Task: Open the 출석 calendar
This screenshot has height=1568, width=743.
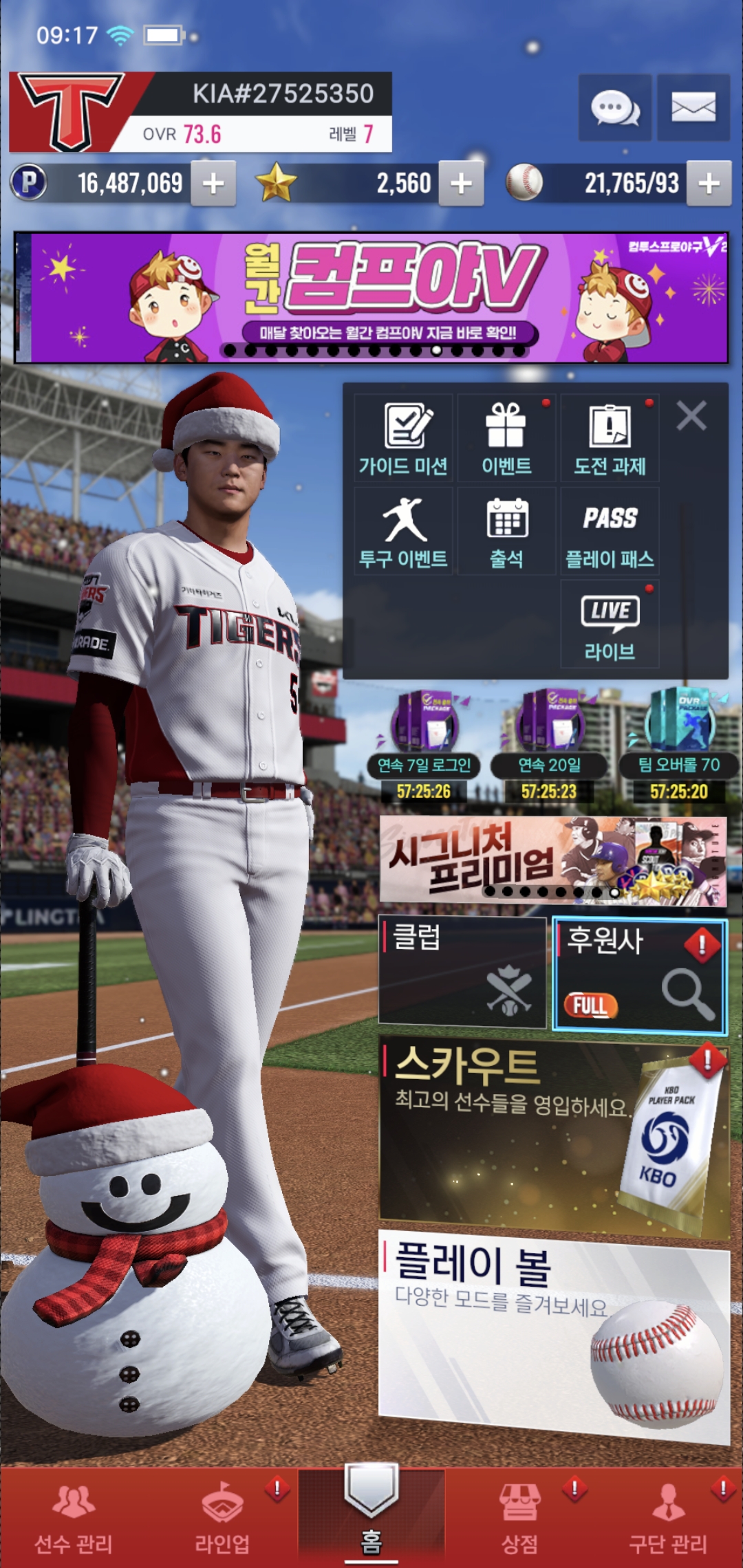Action: [506, 532]
